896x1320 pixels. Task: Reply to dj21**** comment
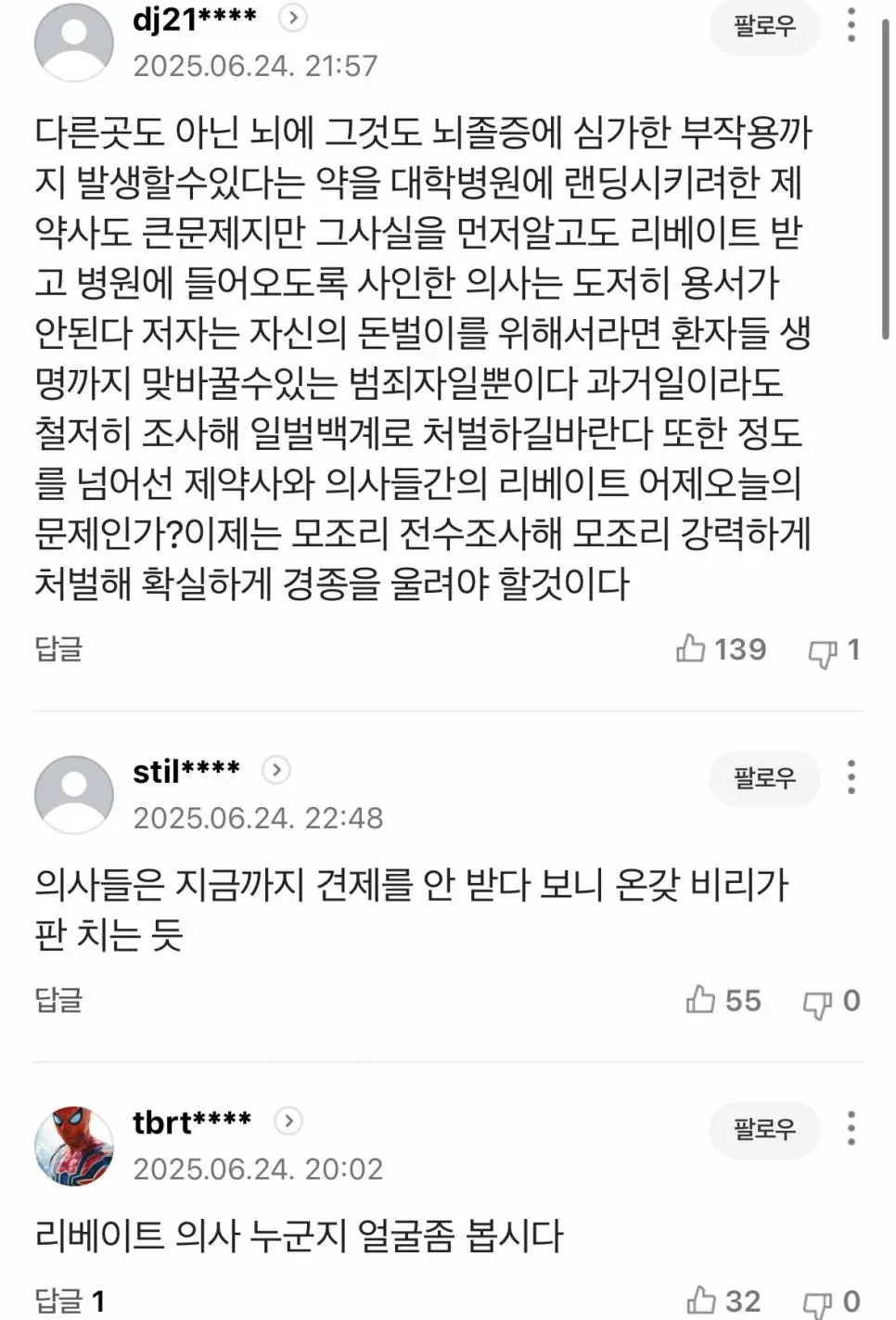58,648
